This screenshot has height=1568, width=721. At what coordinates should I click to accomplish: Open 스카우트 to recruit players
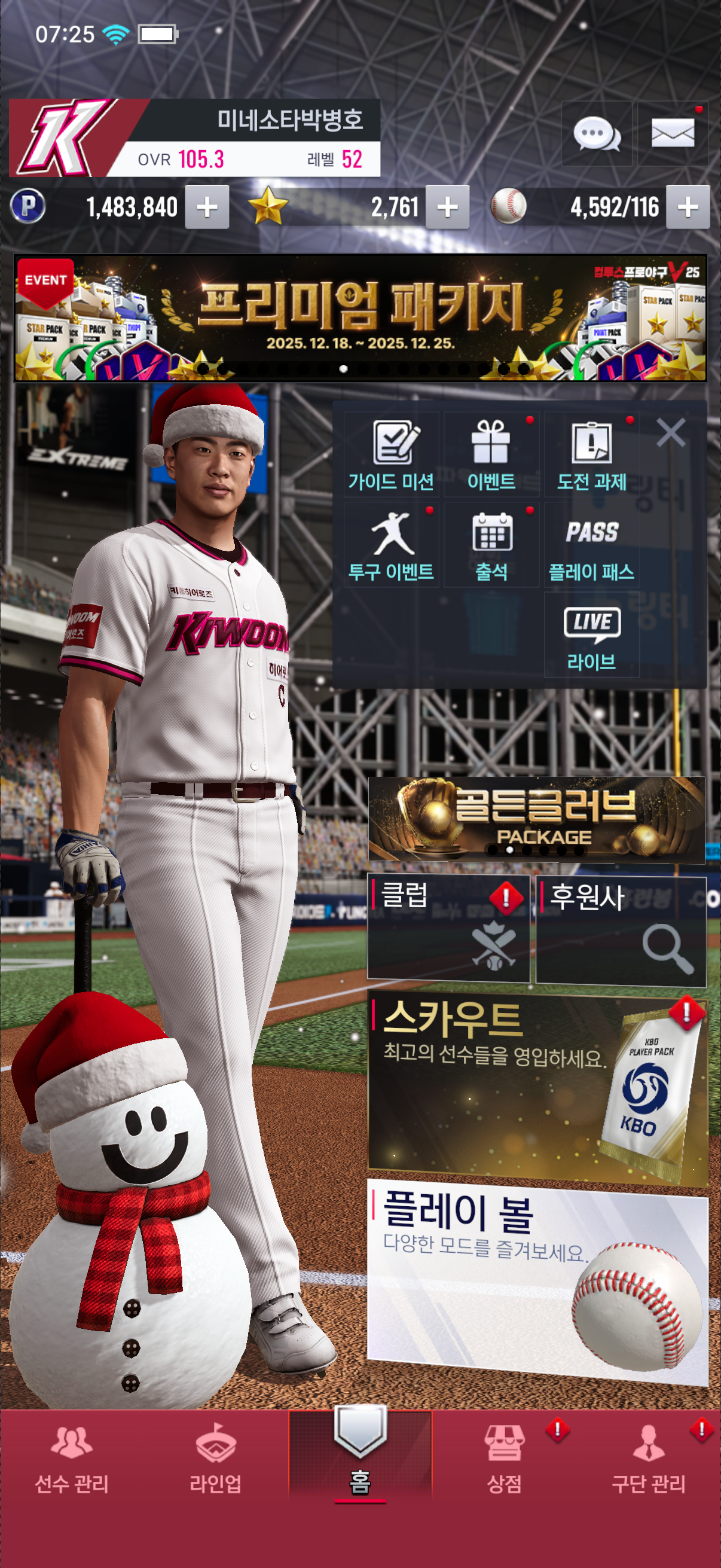coord(537,1088)
